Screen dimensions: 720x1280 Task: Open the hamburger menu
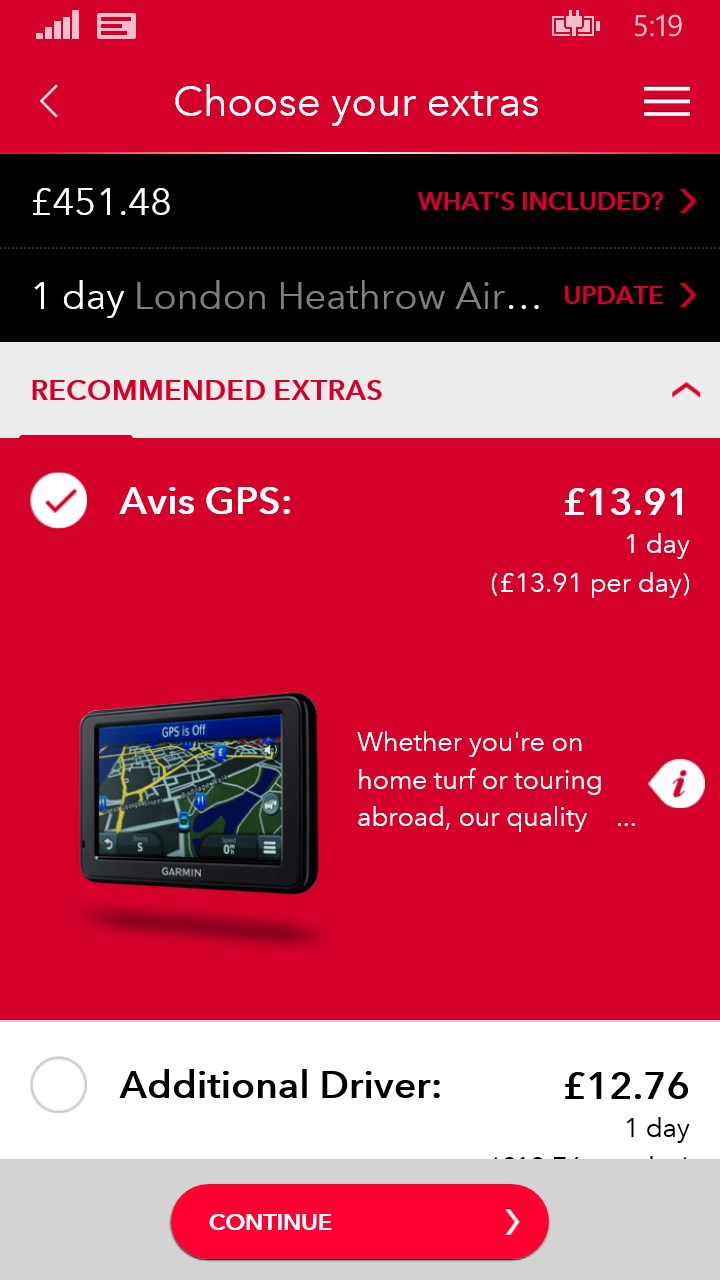(x=666, y=101)
